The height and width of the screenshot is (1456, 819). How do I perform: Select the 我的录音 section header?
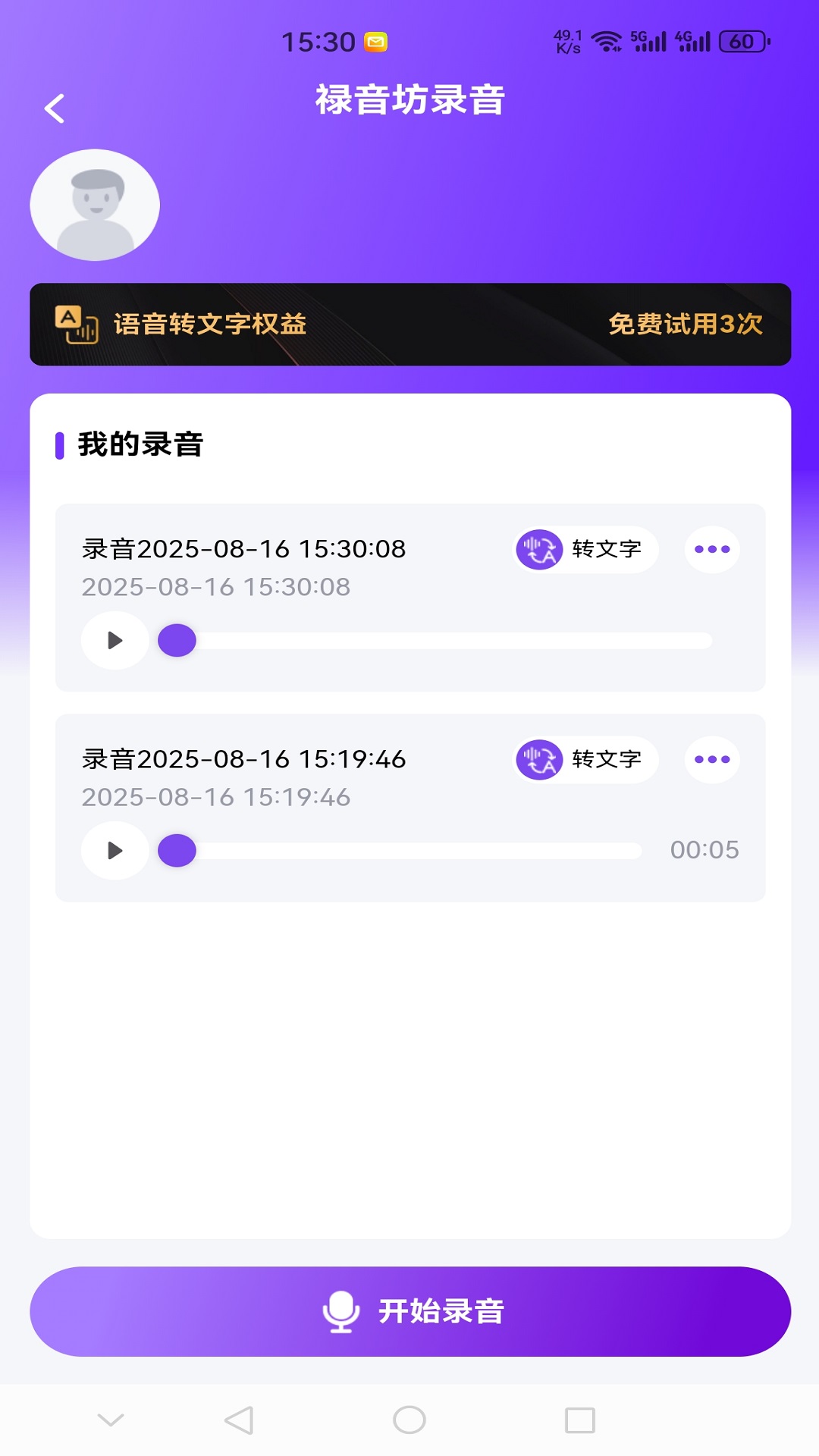click(139, 447)
